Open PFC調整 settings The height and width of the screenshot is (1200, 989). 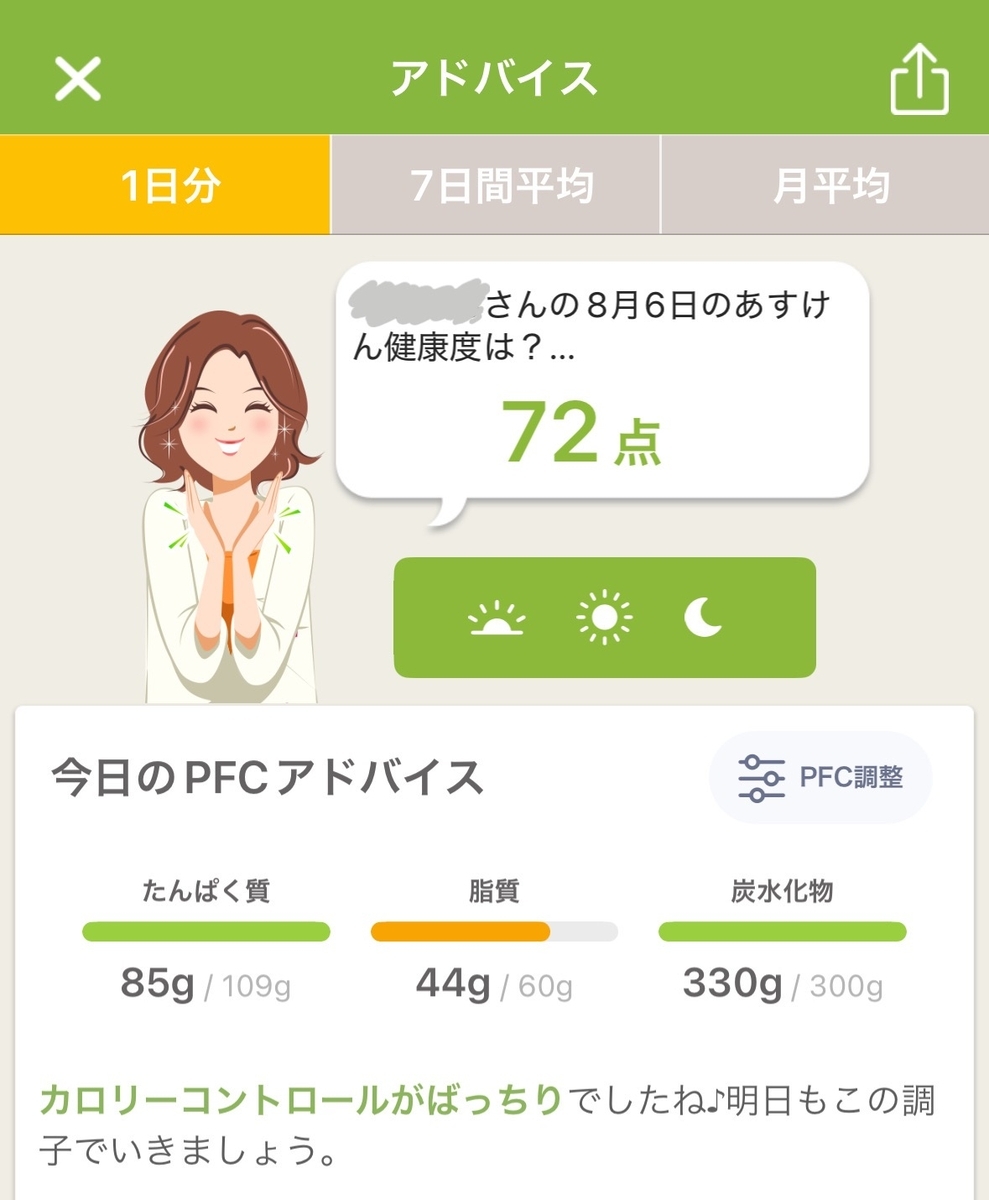(821, 777)
